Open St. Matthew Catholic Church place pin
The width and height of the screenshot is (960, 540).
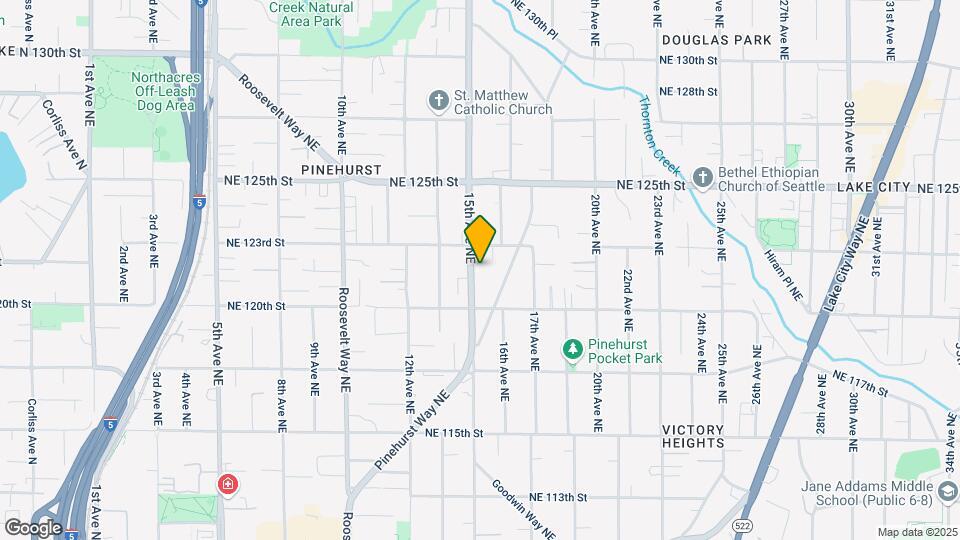pos(438,100)
